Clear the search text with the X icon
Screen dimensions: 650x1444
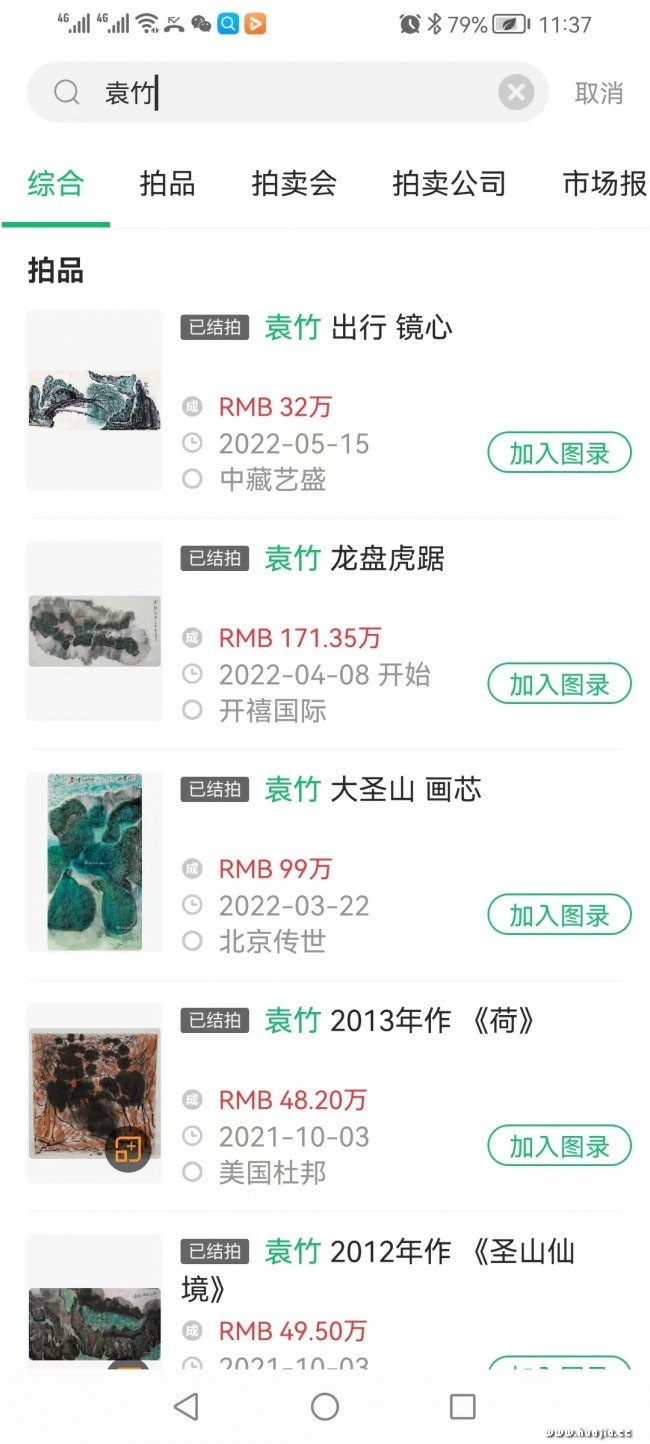pyautogui.click(x=515, y=93)
